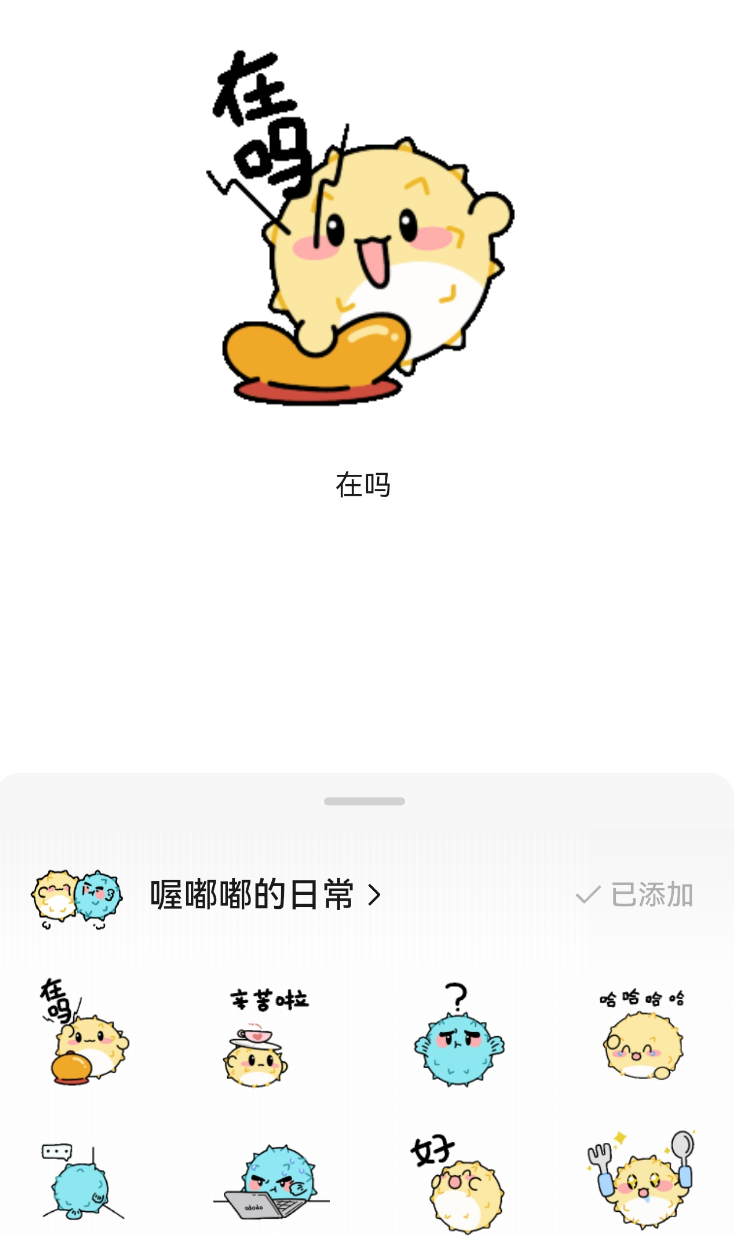Toggle the 已添加 added status

[634, 895]
